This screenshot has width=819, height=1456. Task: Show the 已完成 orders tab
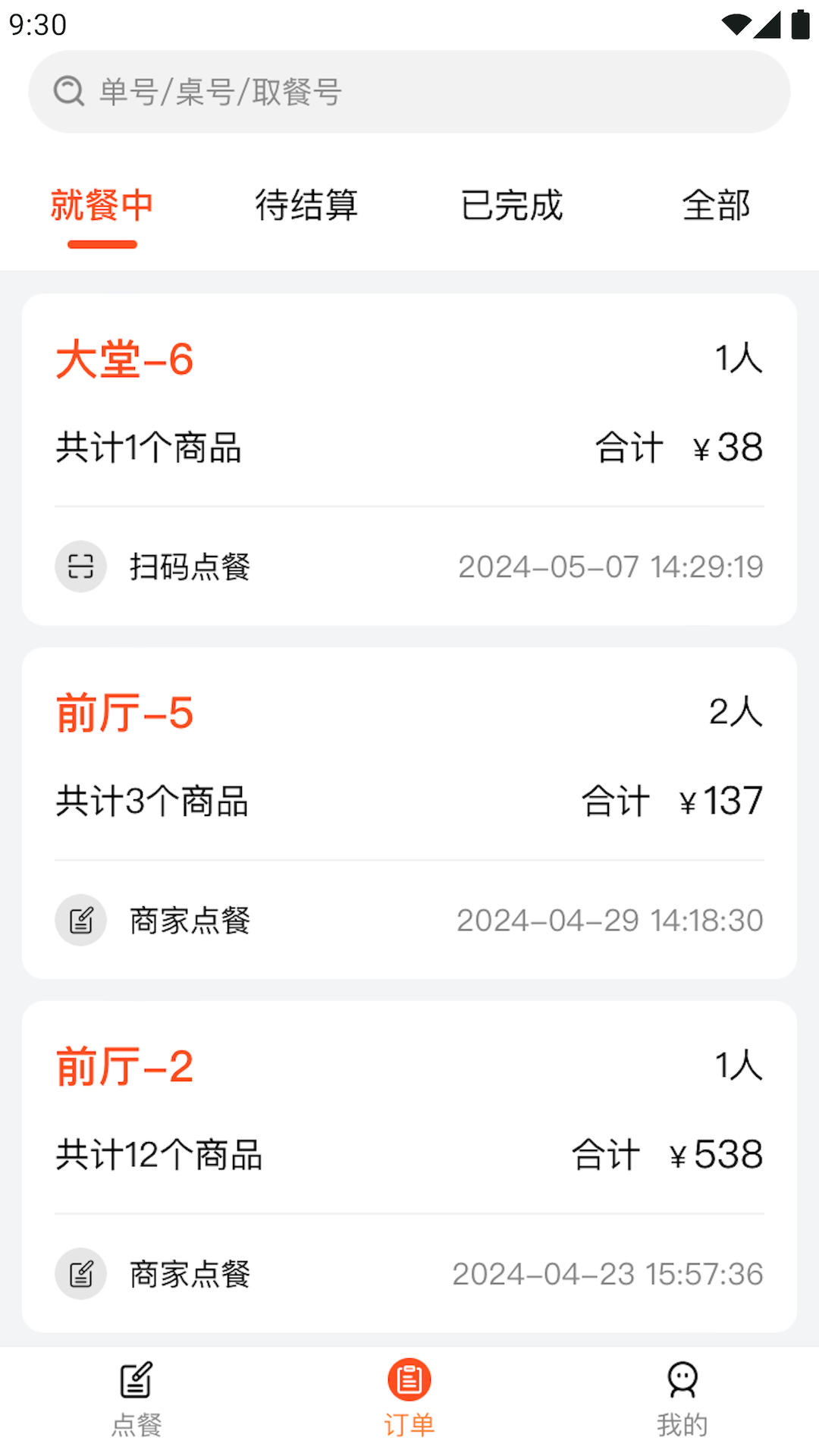click(512, 206)
